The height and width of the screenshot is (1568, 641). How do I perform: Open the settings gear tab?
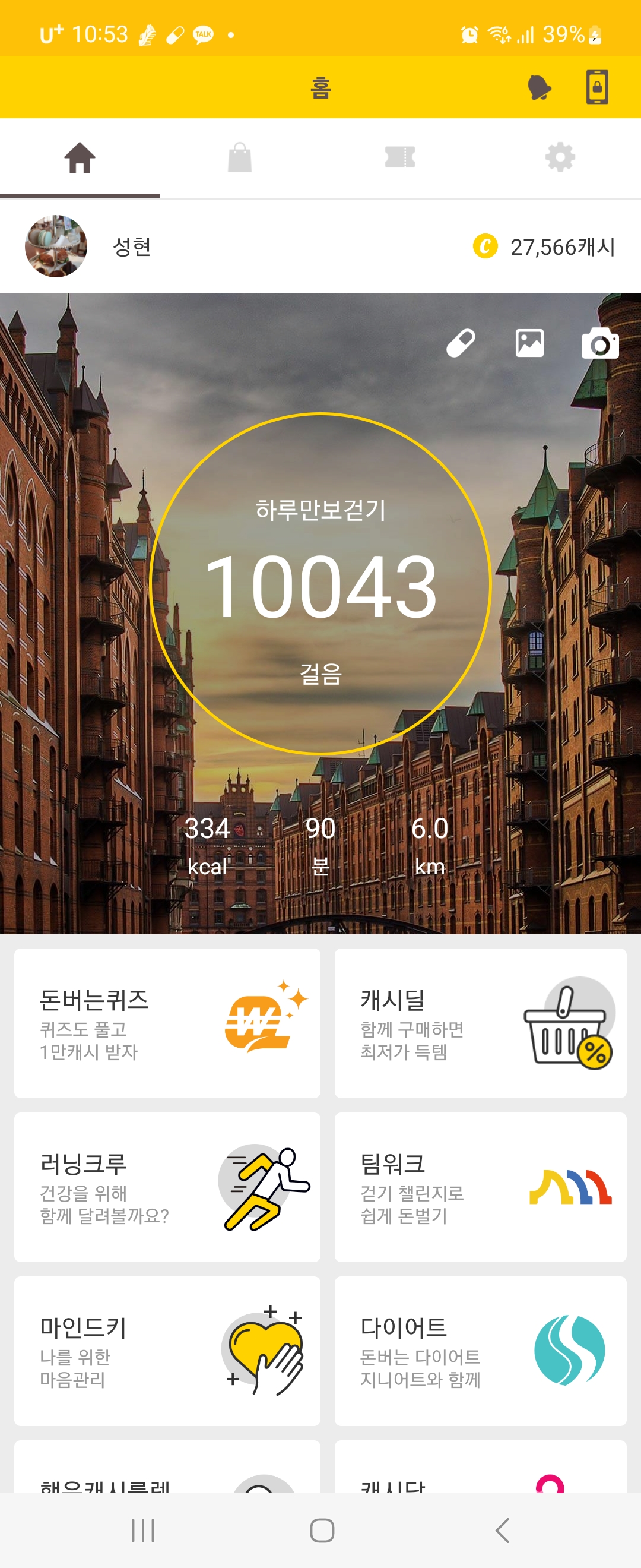click(x=560, y=157)
